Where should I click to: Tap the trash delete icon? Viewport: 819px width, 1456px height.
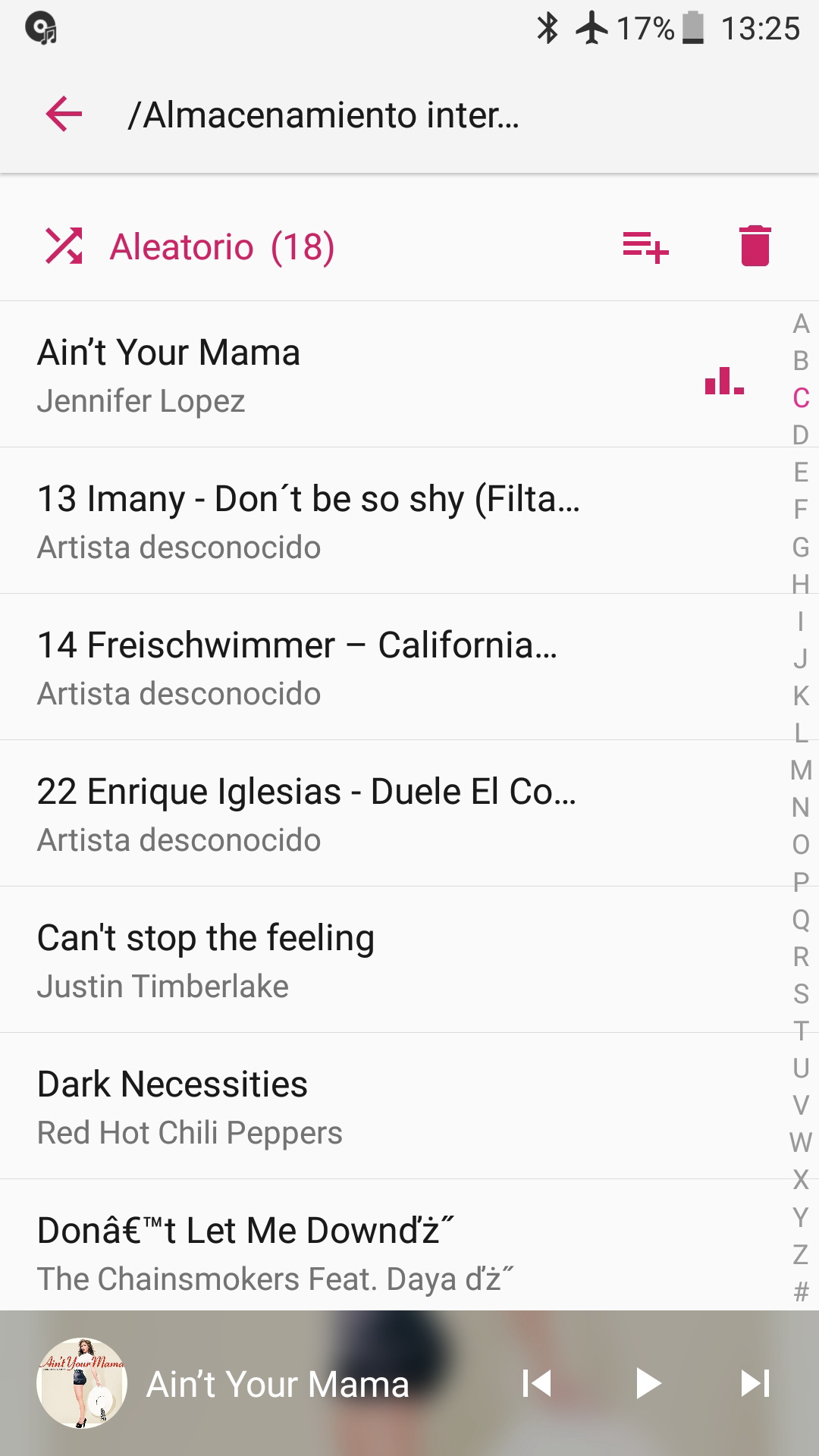[x=755, y=246]
